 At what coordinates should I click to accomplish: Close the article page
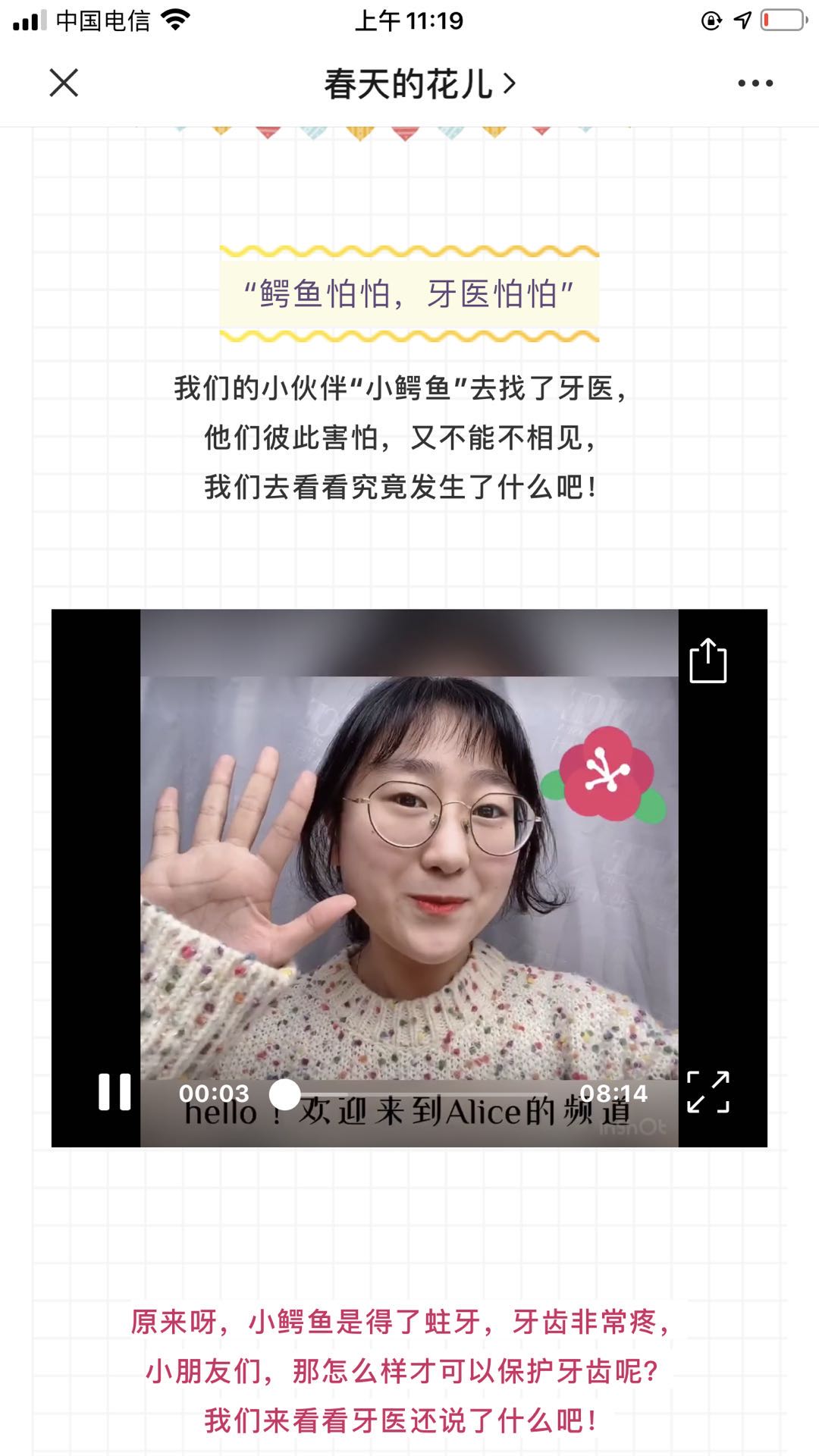pyautogui.click(x=64, y=83)
